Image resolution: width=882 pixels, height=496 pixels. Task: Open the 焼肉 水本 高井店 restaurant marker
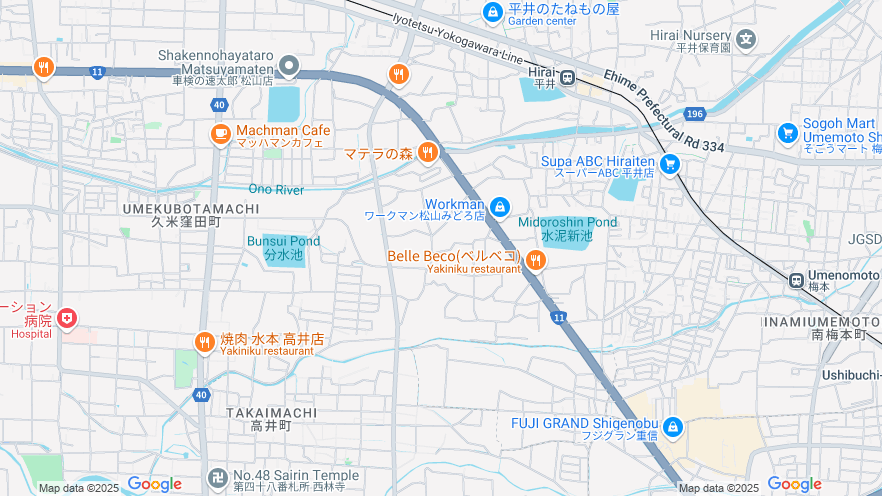[205, 343]
